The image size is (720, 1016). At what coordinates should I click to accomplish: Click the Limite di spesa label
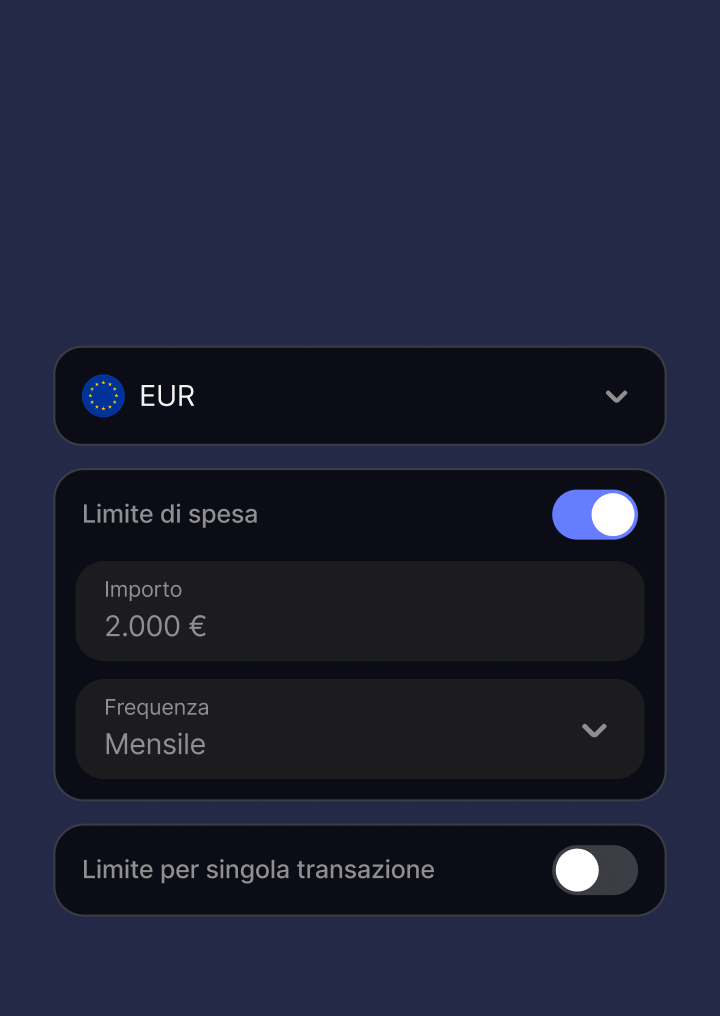click(x=170, y=514)
